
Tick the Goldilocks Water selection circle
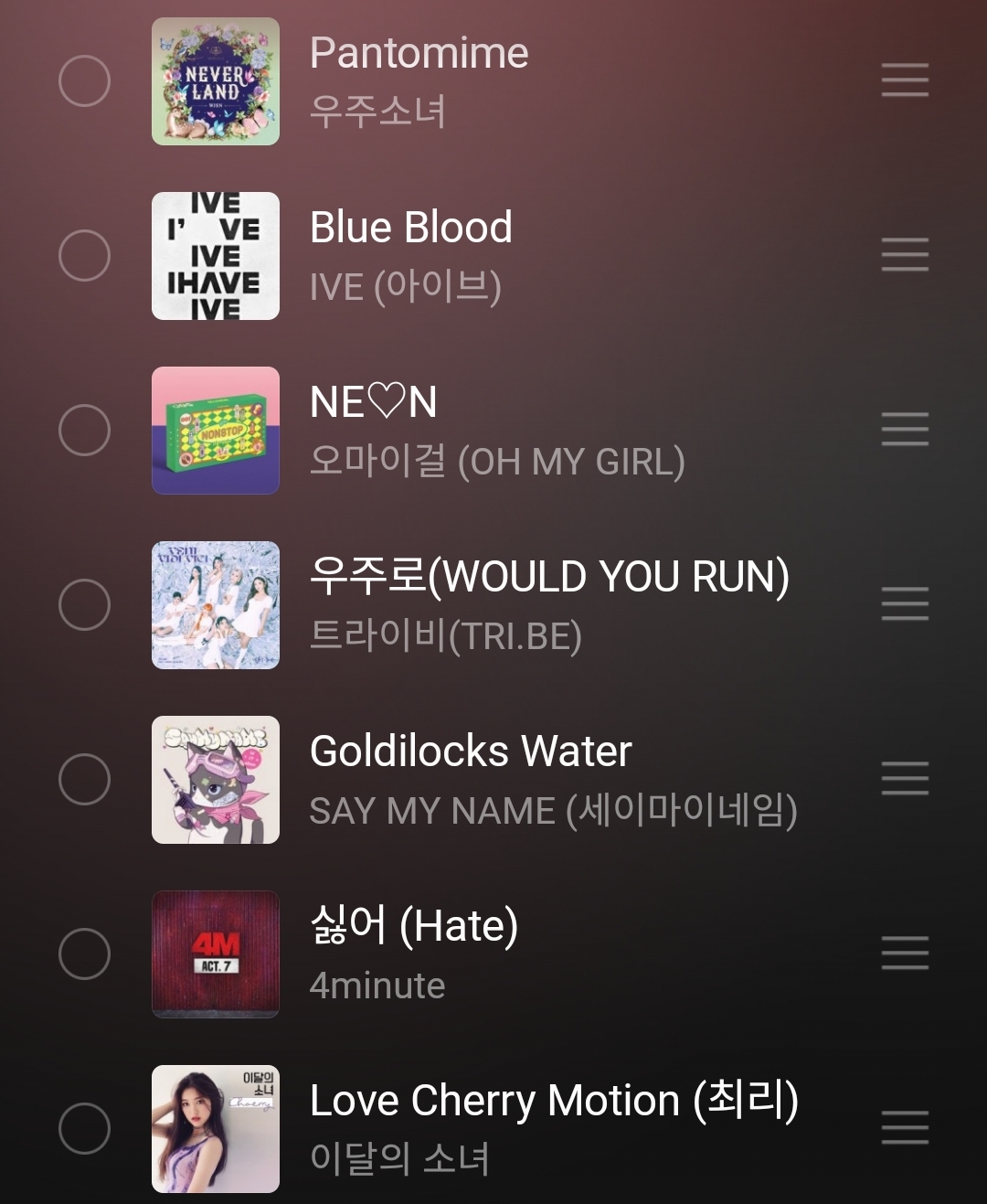click(84, 779)
